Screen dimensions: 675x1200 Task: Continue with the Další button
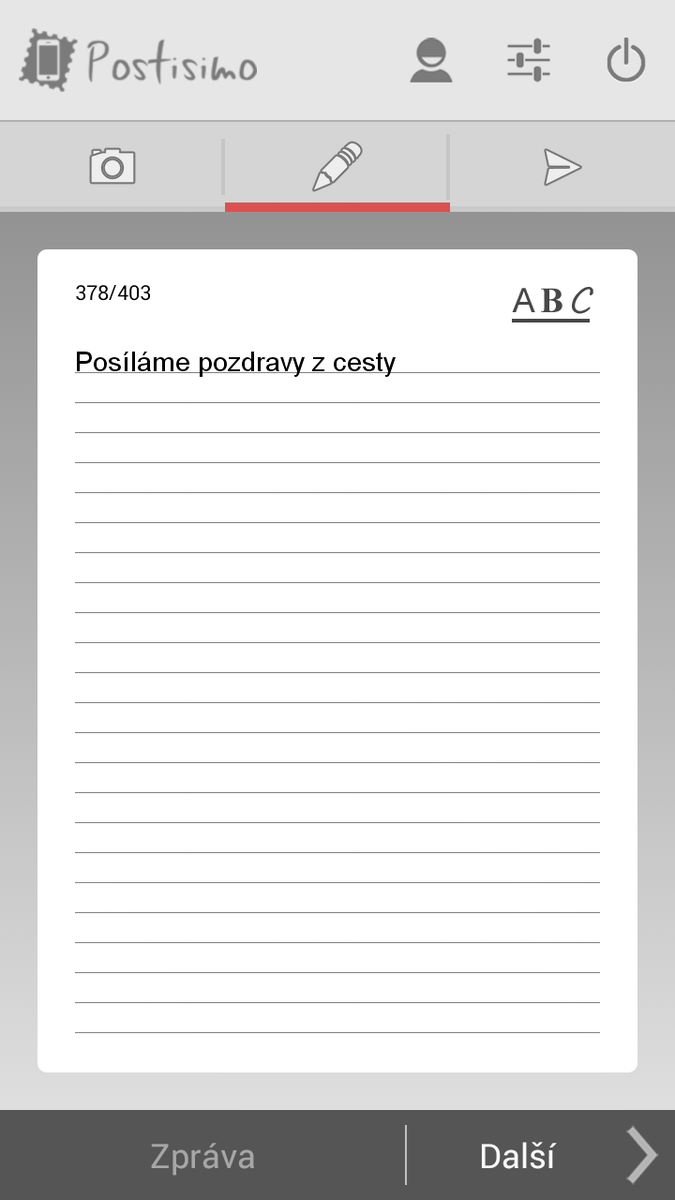pyautogui.click(x=540, y=1156)
